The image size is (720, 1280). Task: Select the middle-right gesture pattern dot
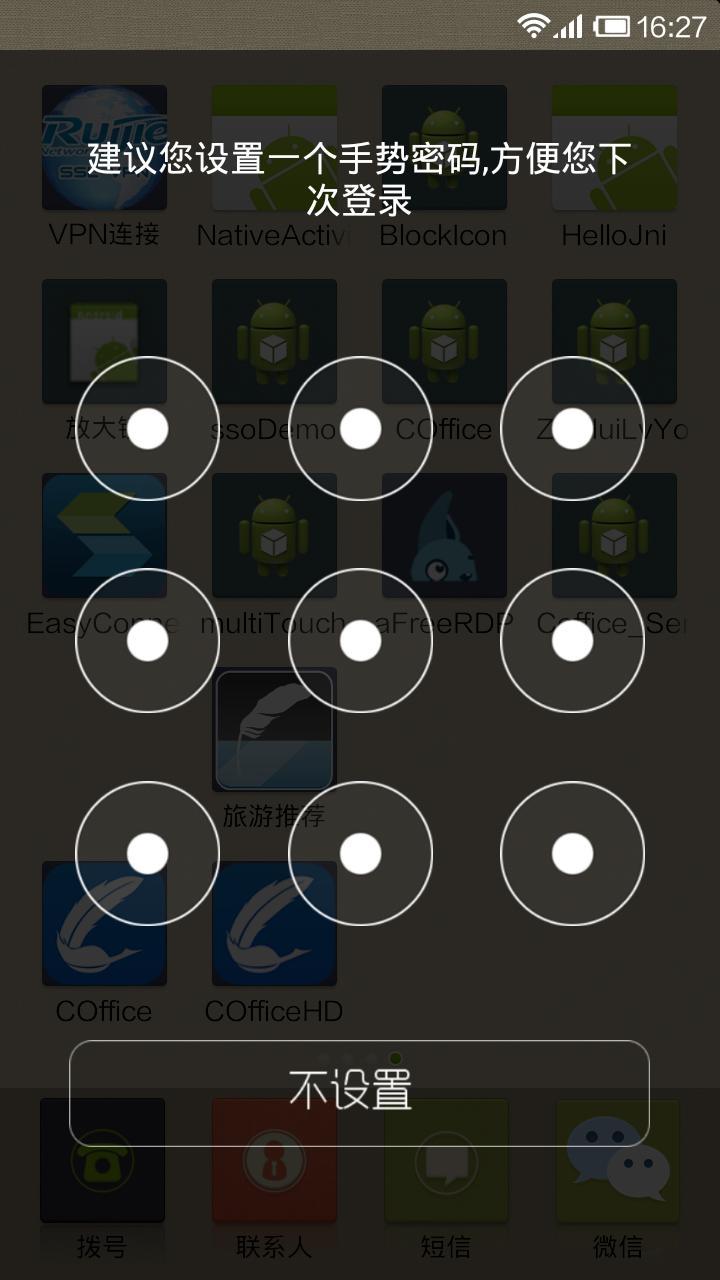[x=572, y=641]
